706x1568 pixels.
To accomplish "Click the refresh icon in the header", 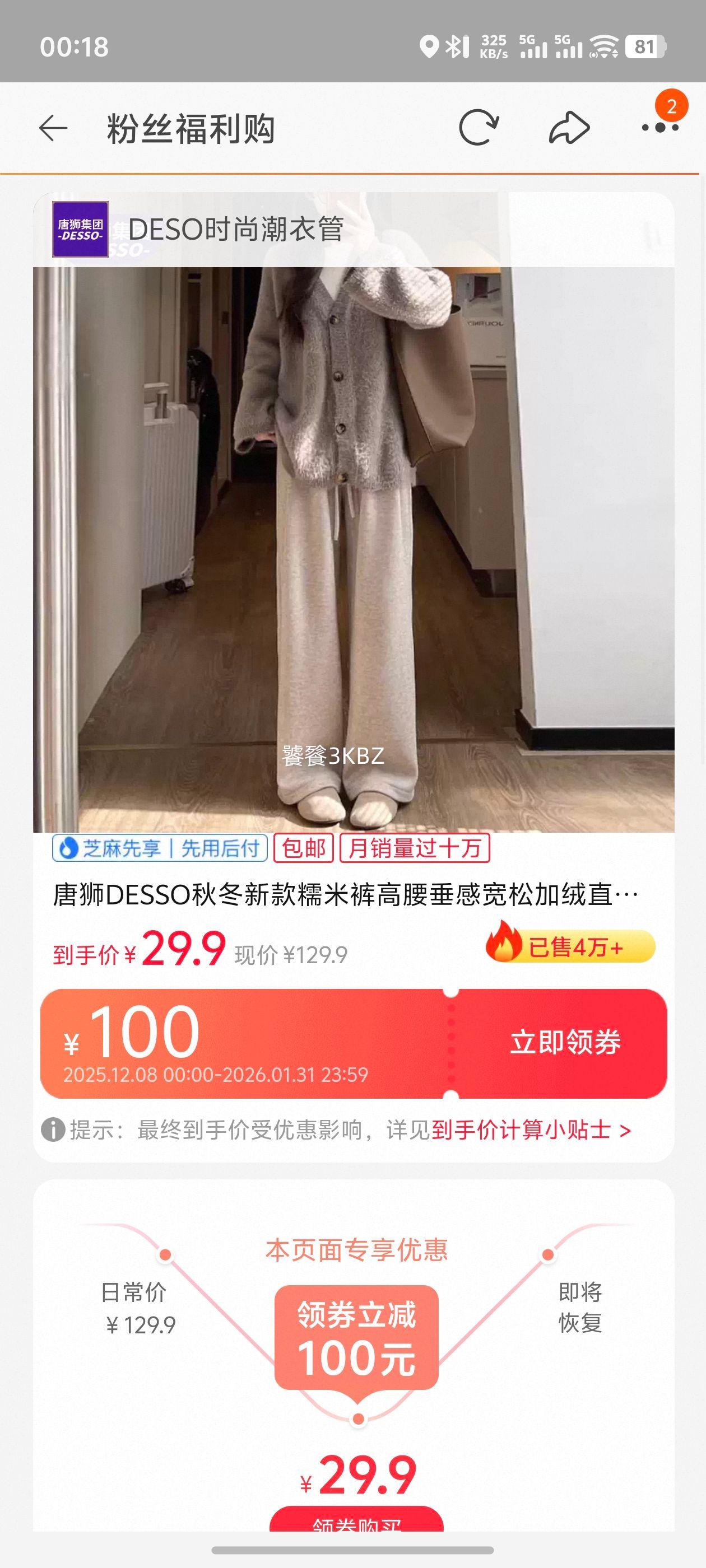I will pyautogui.click(x=481, y=128).
